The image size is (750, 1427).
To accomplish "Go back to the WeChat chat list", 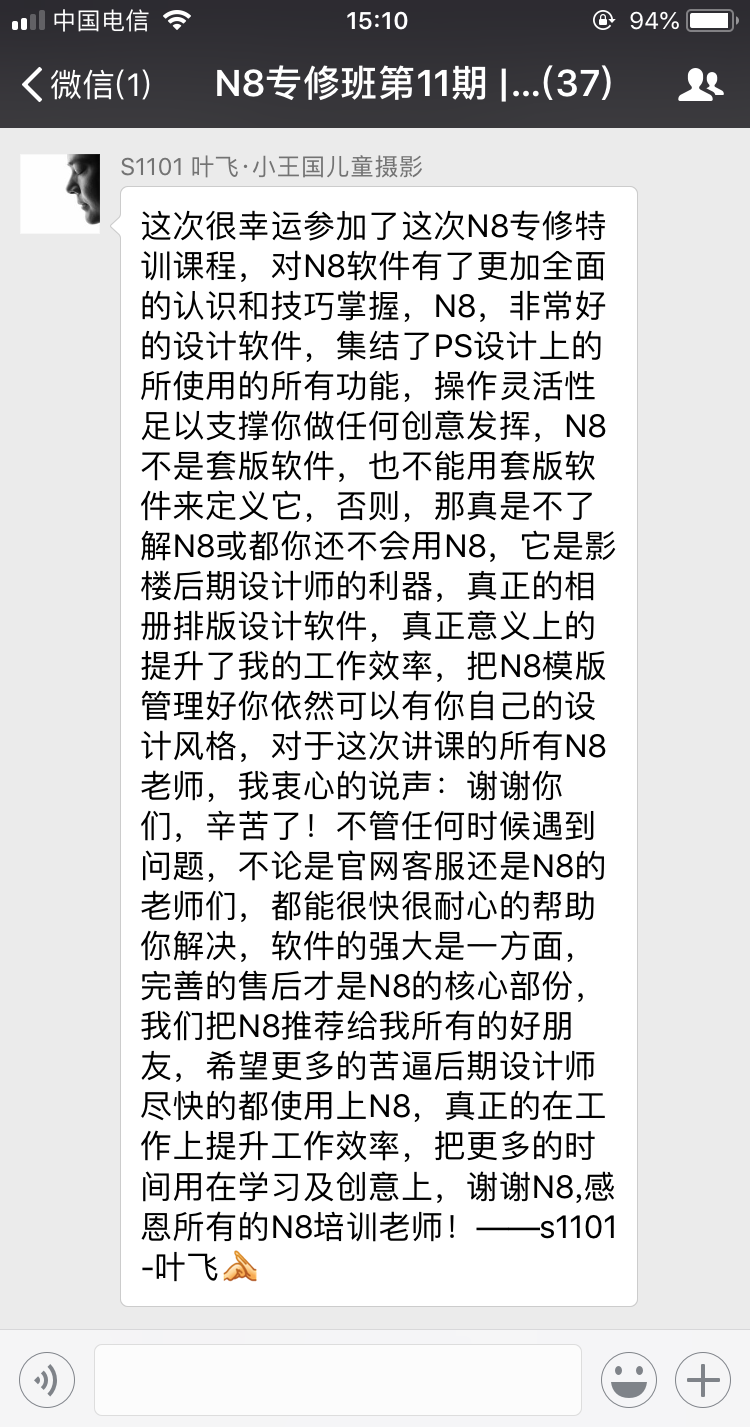I will click(x=85, y=84).
